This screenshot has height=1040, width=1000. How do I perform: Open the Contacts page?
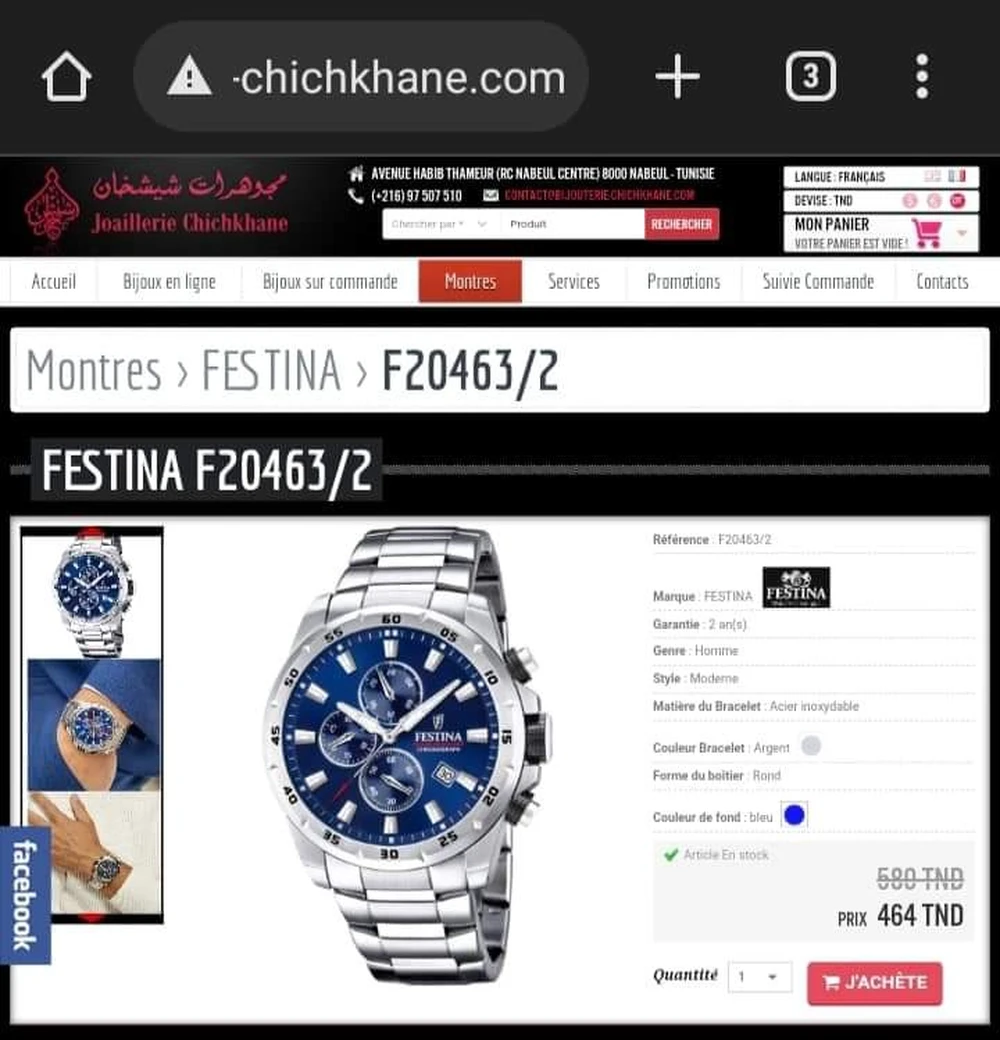click(942, 282)
